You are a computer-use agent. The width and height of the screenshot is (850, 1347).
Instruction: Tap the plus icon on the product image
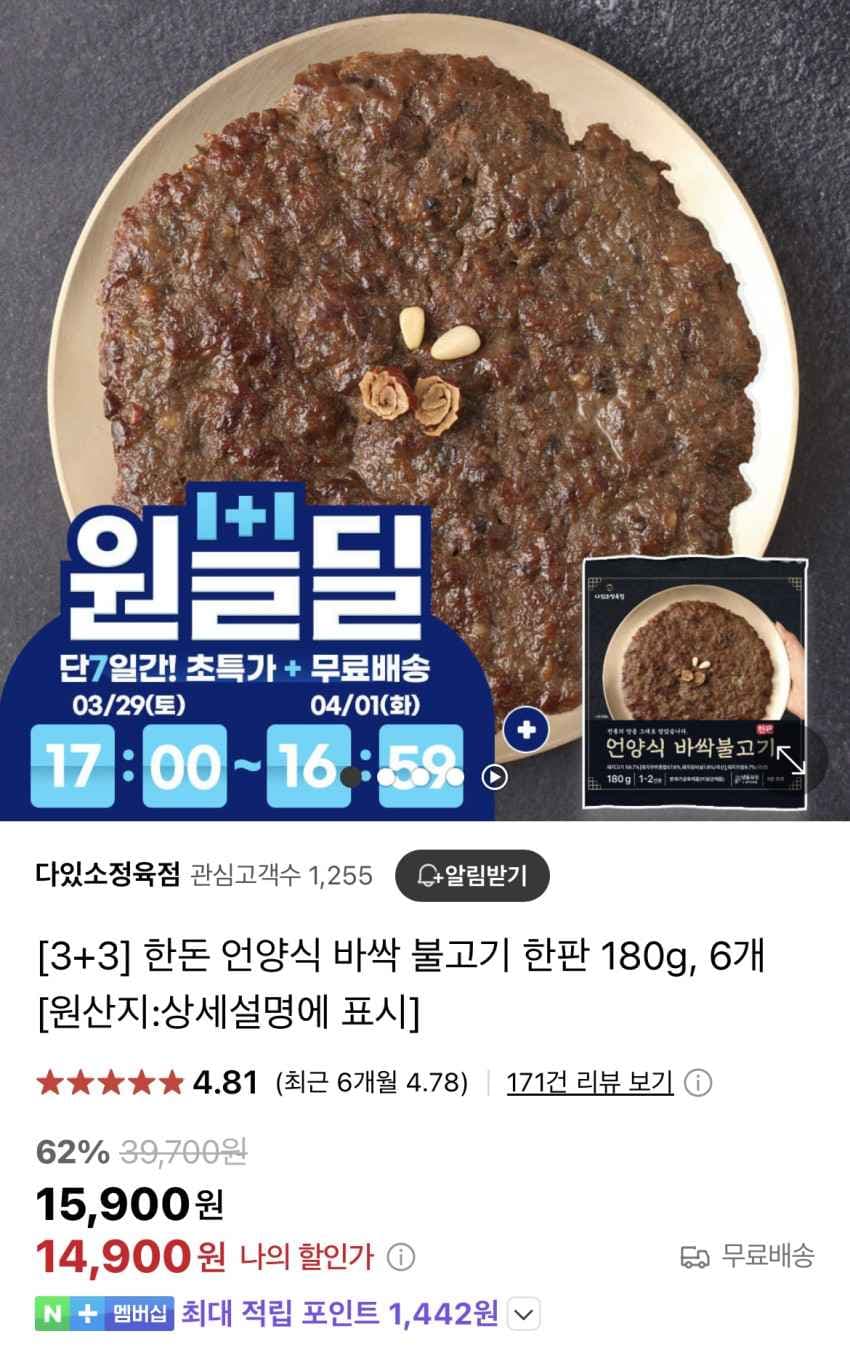[x=528, y=731]
